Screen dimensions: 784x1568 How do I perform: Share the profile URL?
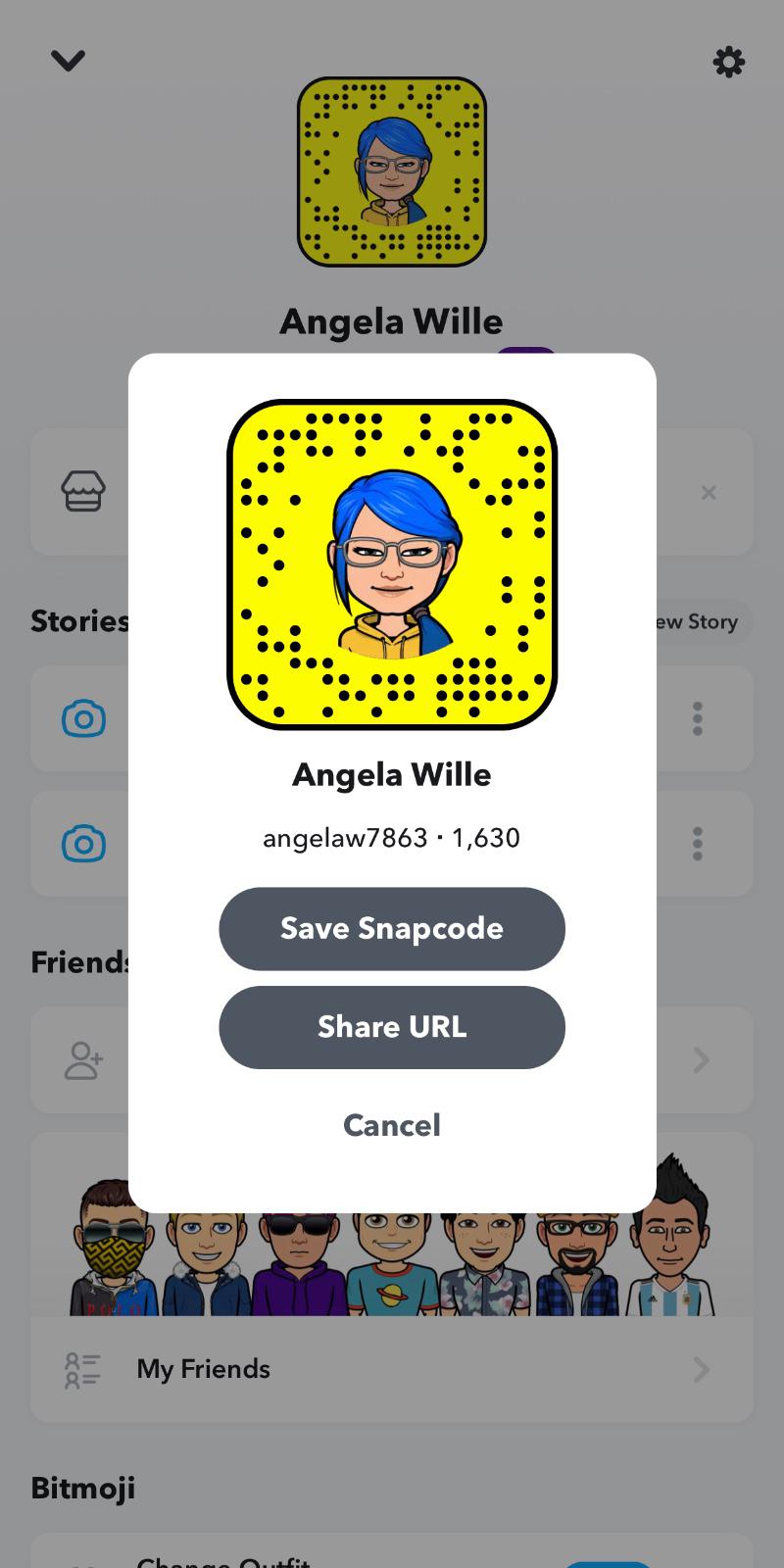(392, 1027)
